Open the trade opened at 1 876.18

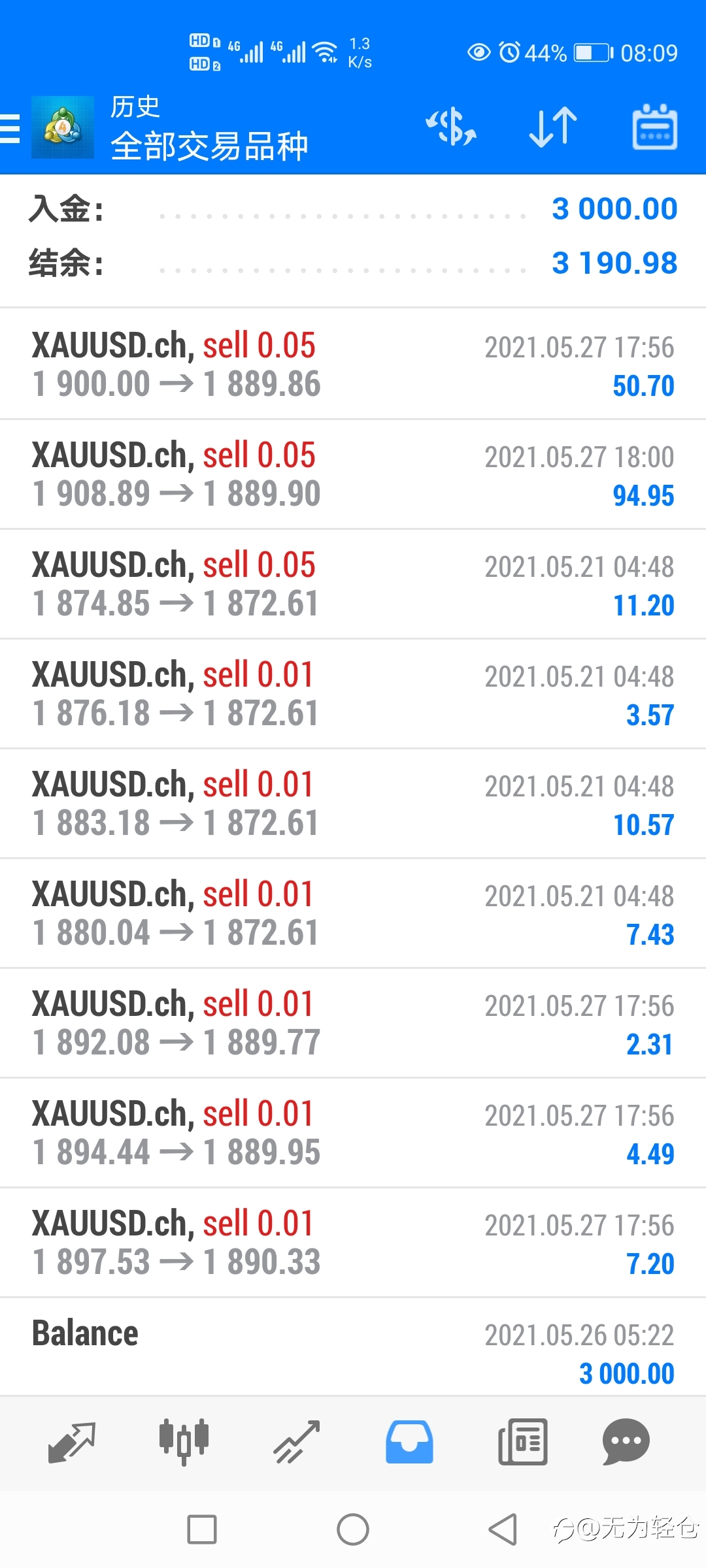click(x=353, y=694)
